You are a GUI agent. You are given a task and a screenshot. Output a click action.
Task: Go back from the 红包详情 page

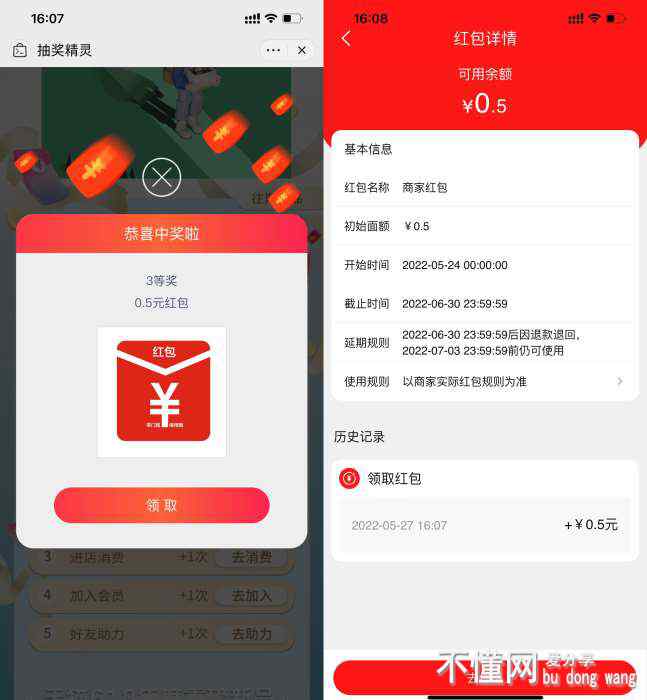click(346, 39)
